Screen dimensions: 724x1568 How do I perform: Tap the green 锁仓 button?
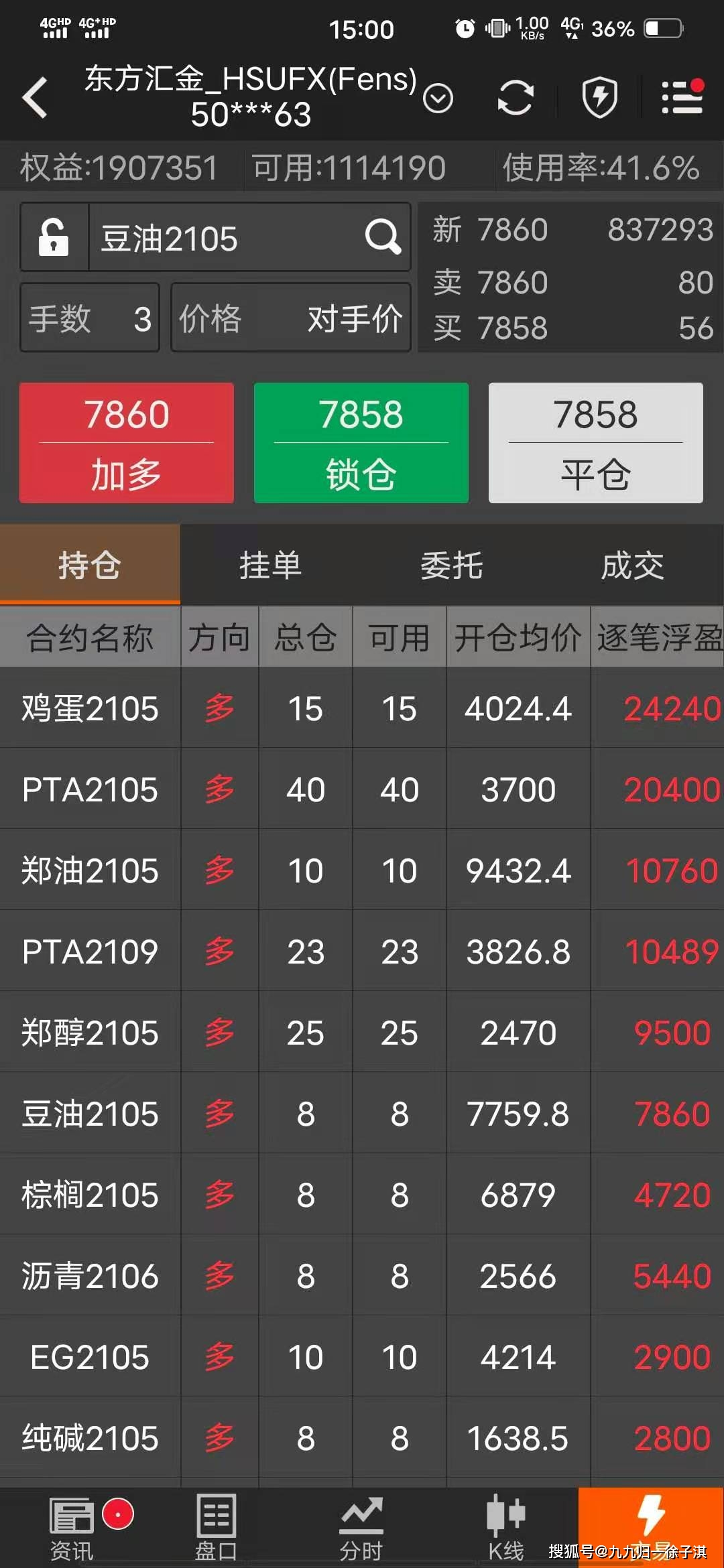point(361,443)
